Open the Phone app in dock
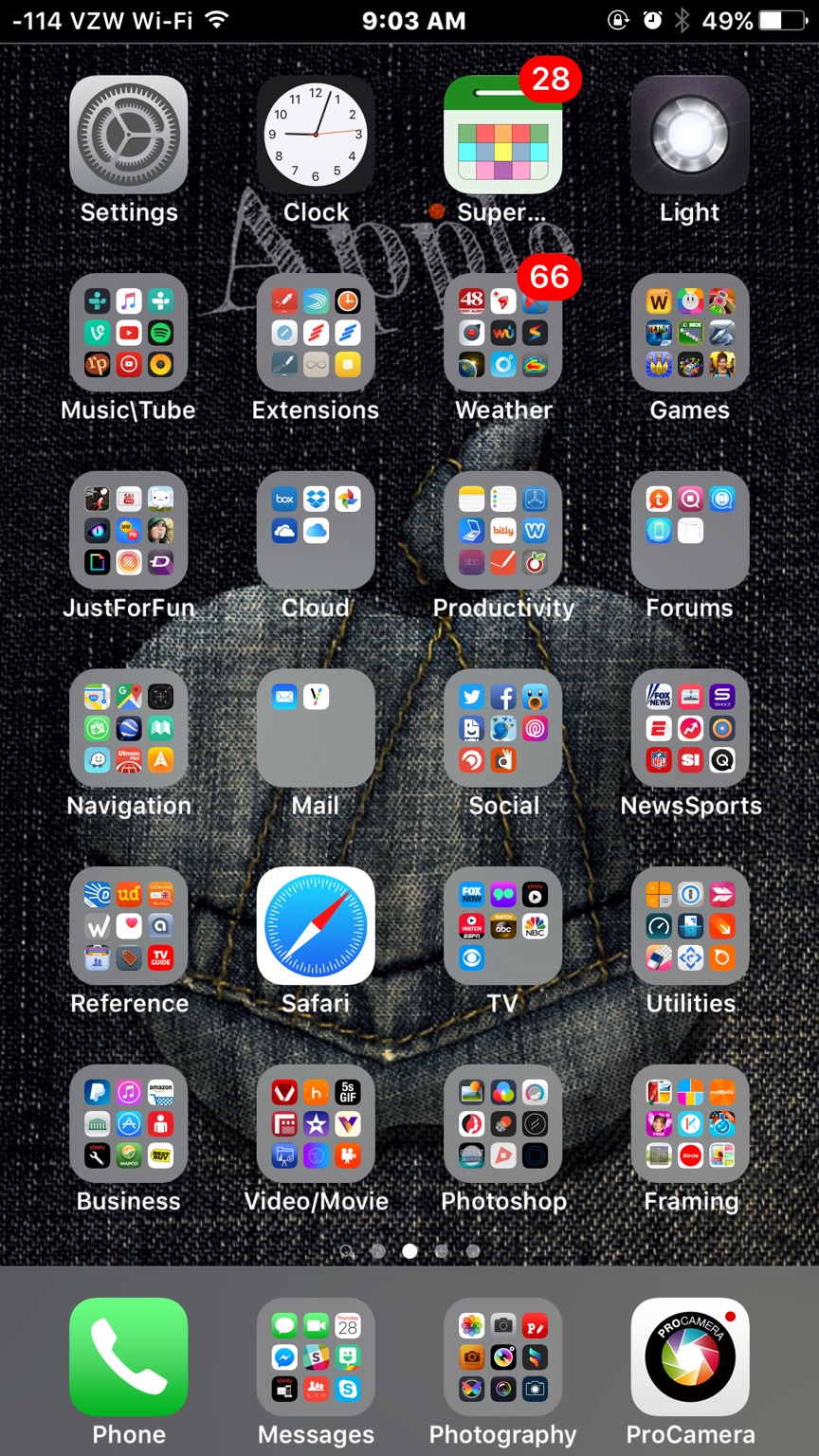Screen dimensions: 819x1456 click(128, 1356)
